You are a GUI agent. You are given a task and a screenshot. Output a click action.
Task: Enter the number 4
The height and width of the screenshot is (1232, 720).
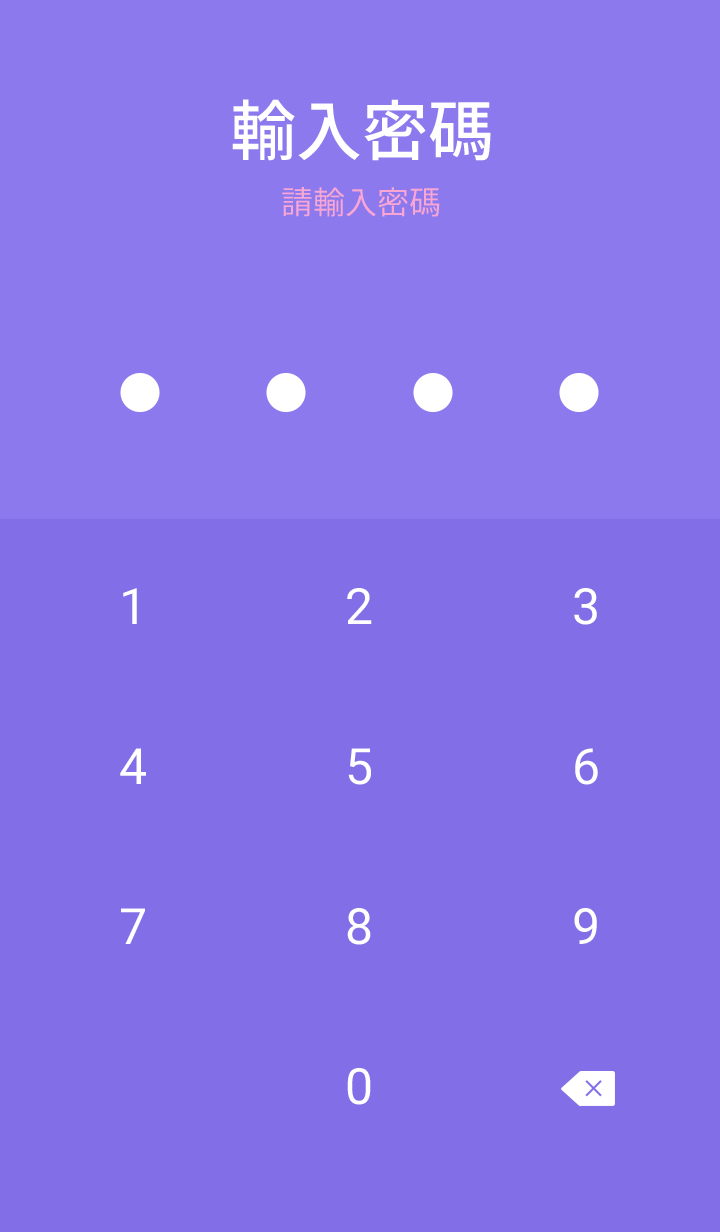pyautogui.click(x=132, y=767)
